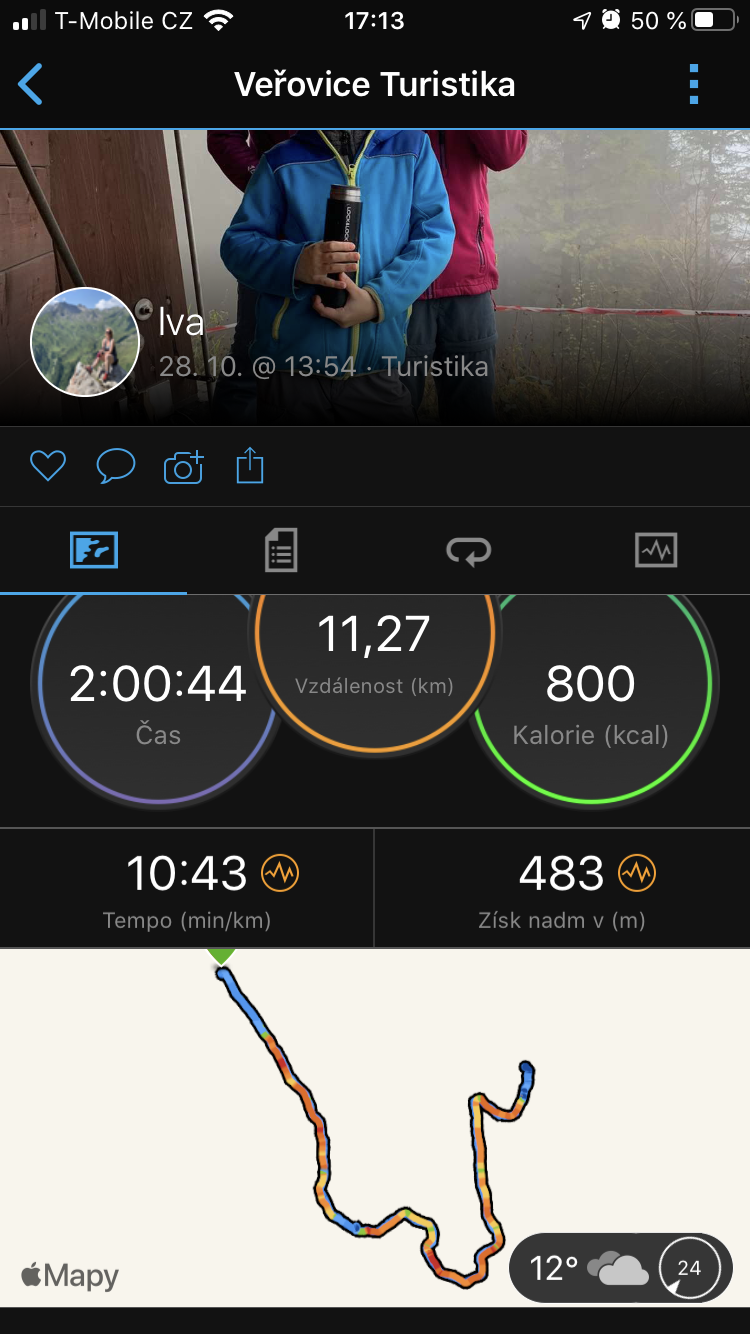Open the three-dot overflow menu
This screenshot has height=1334, width=750.
694,85
